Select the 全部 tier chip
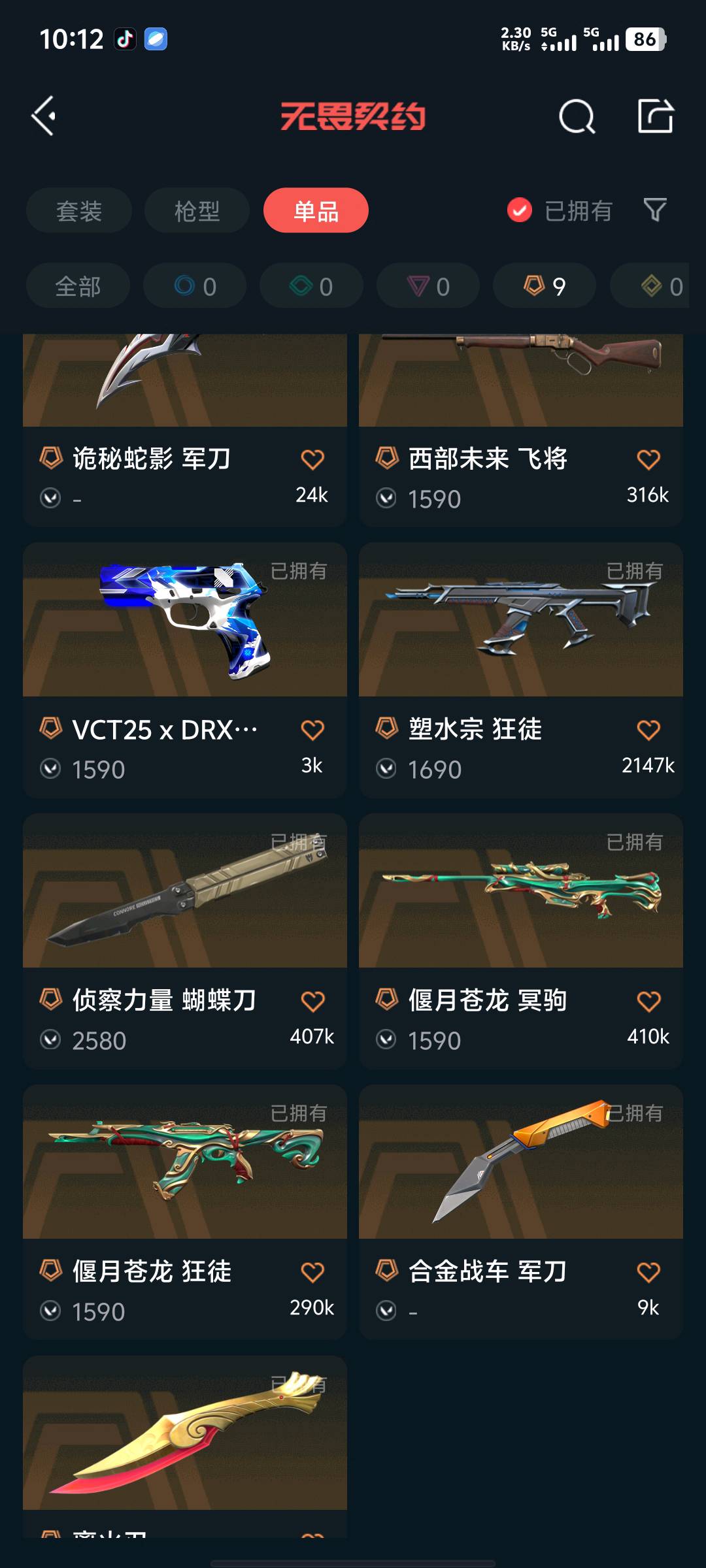 coord(78,286)
